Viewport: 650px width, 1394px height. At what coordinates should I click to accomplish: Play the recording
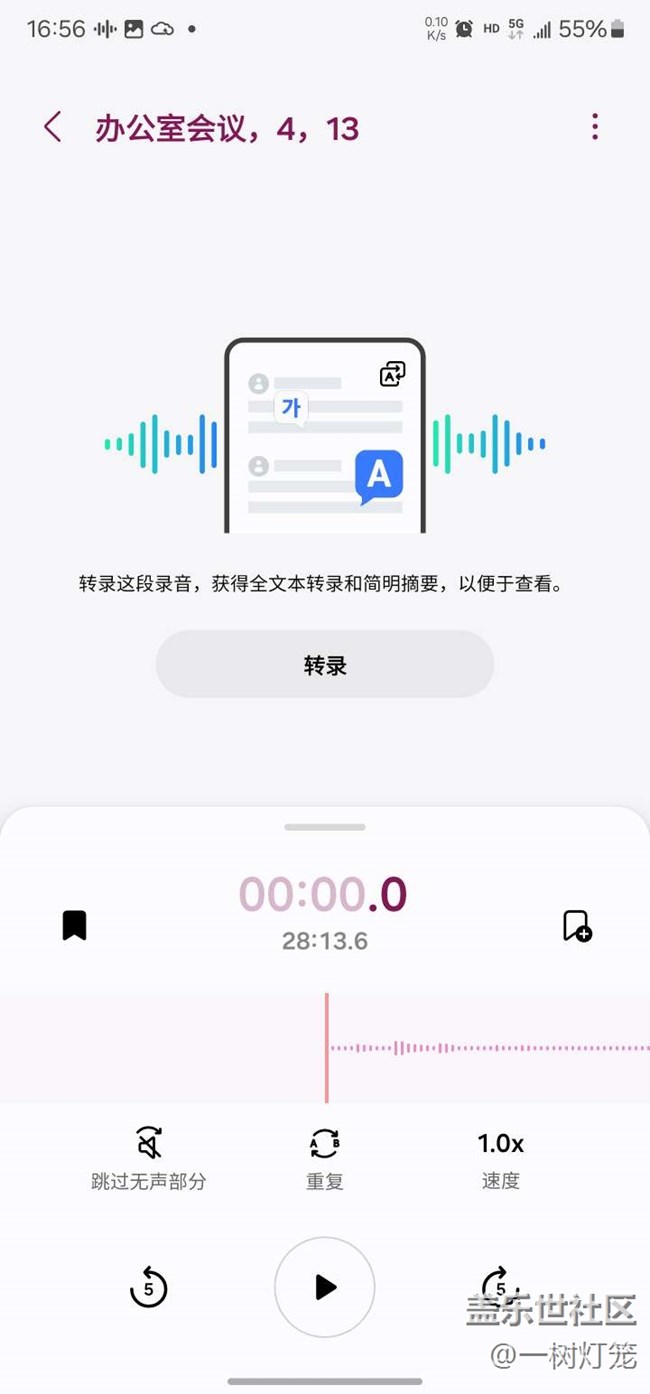[x=325, y=1287]
